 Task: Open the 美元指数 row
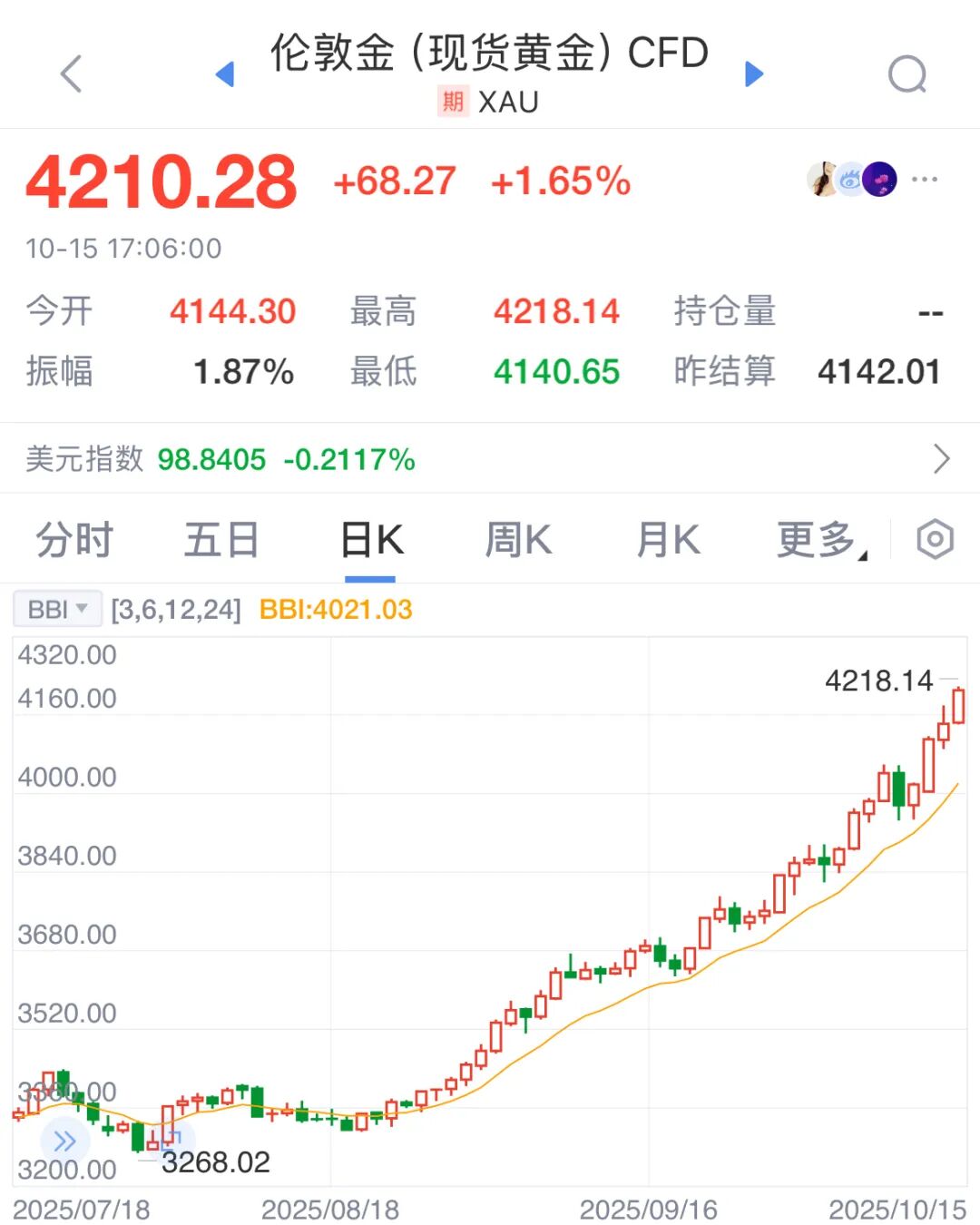click(488, 459)
